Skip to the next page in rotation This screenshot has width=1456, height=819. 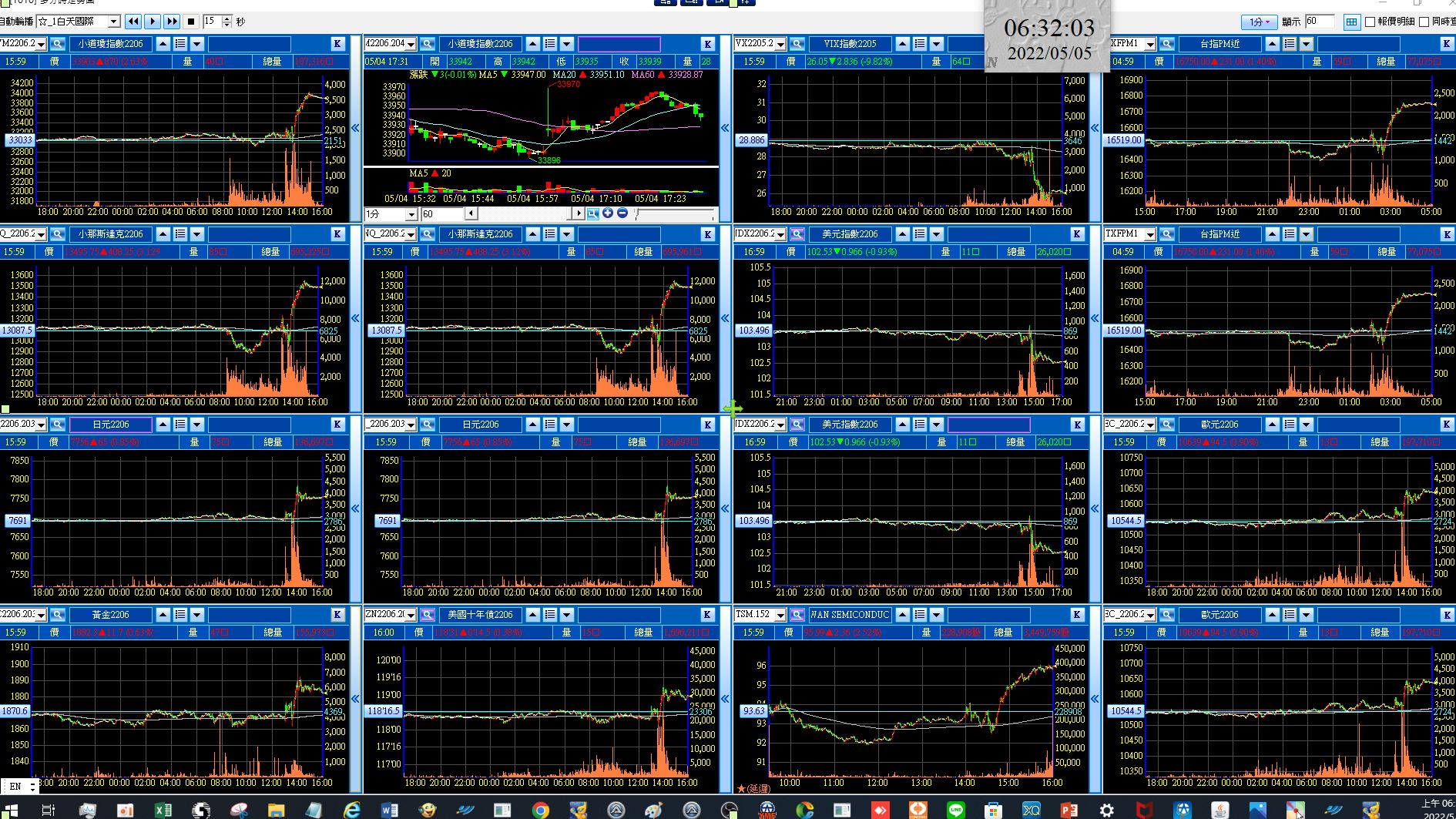[172, 22]
